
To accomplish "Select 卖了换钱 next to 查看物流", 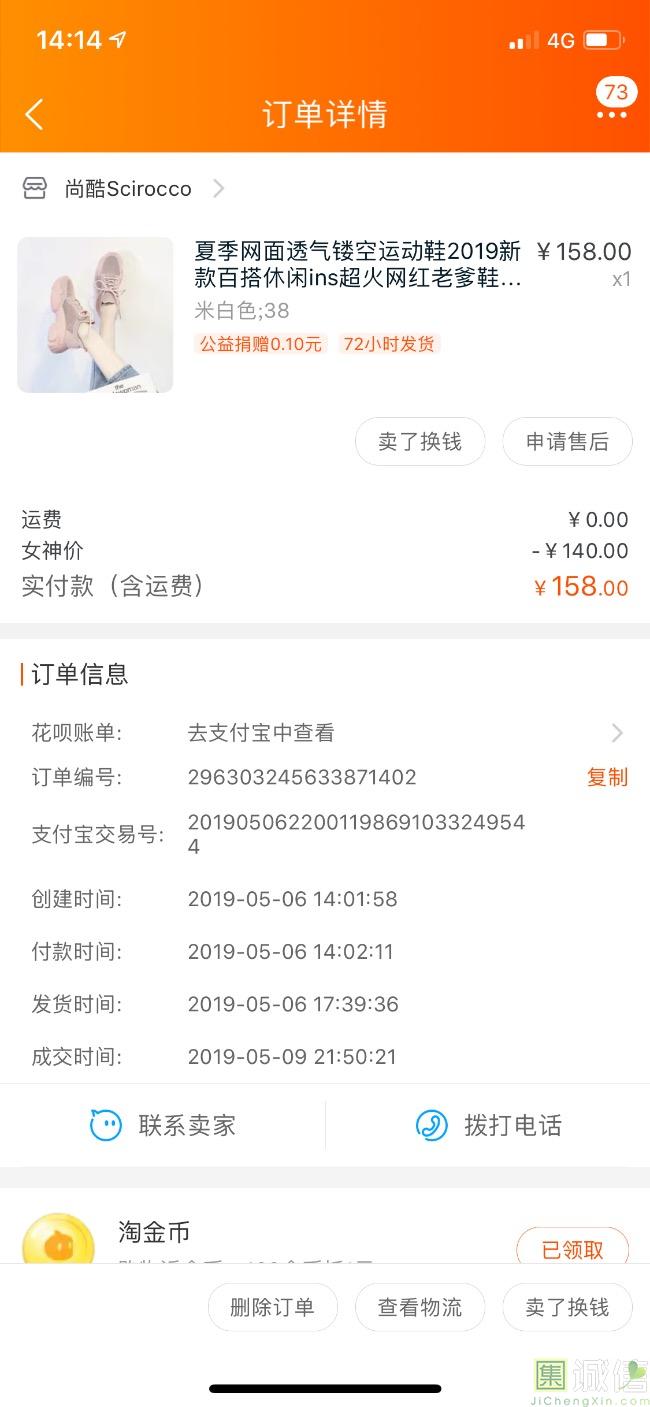I will pyautogui.click(x=567, y=1307).
